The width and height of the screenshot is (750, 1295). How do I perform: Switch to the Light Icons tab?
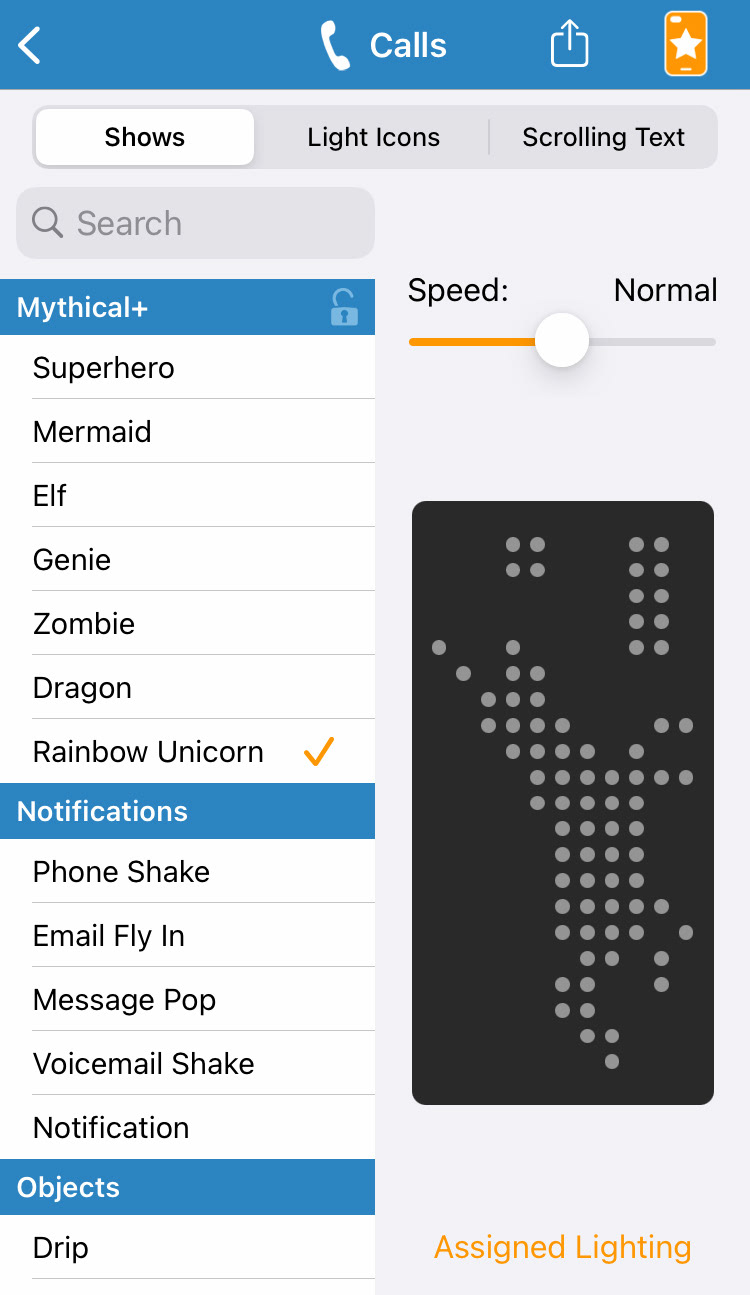click(x=373, y=137)
